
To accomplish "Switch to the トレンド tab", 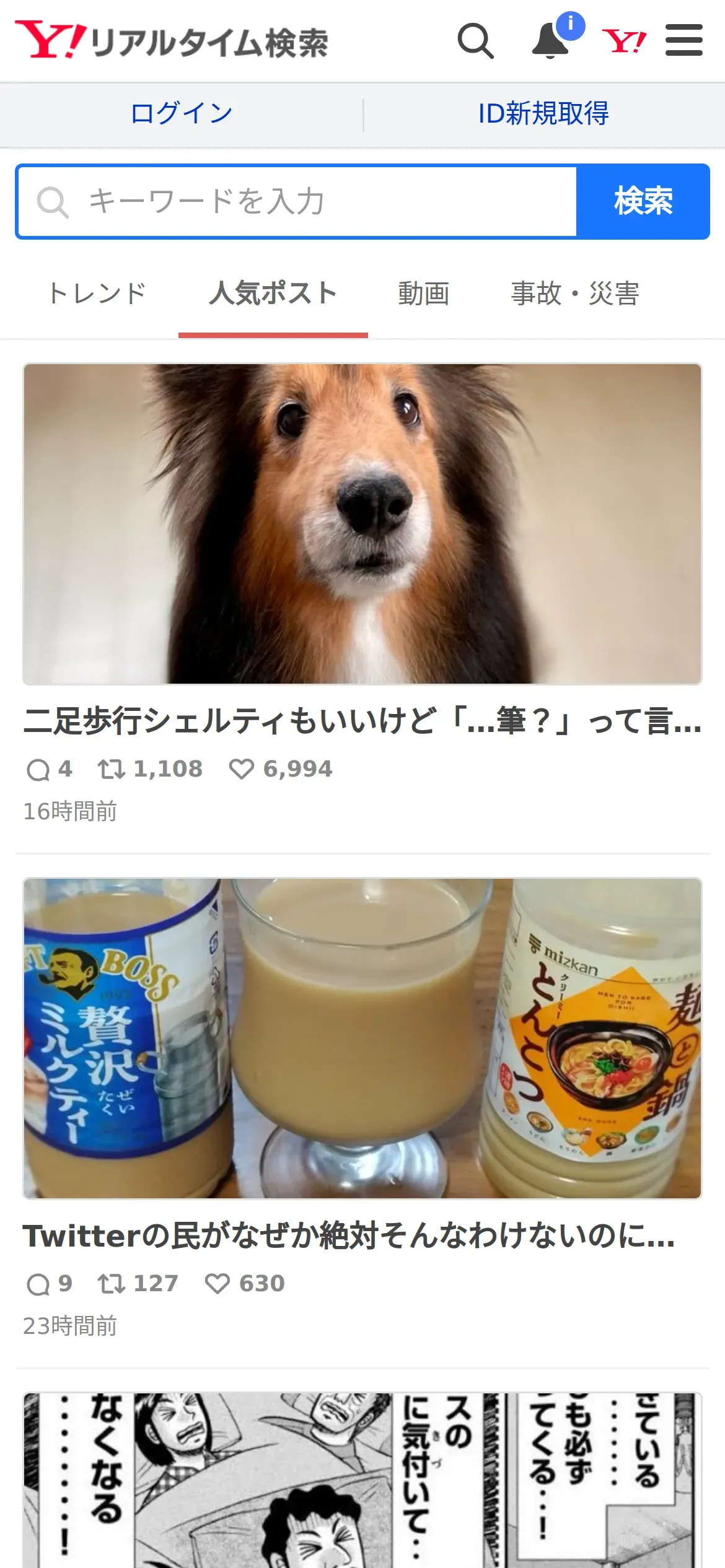I will coord(97,294).
